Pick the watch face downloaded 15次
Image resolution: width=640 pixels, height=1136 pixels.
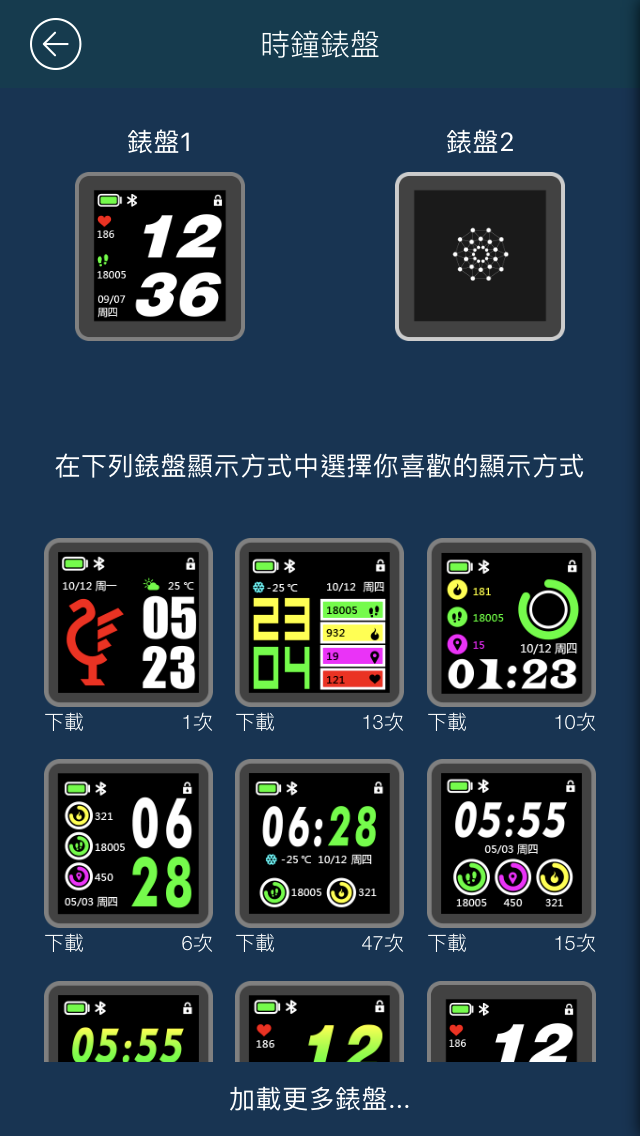tap(511, 843)
